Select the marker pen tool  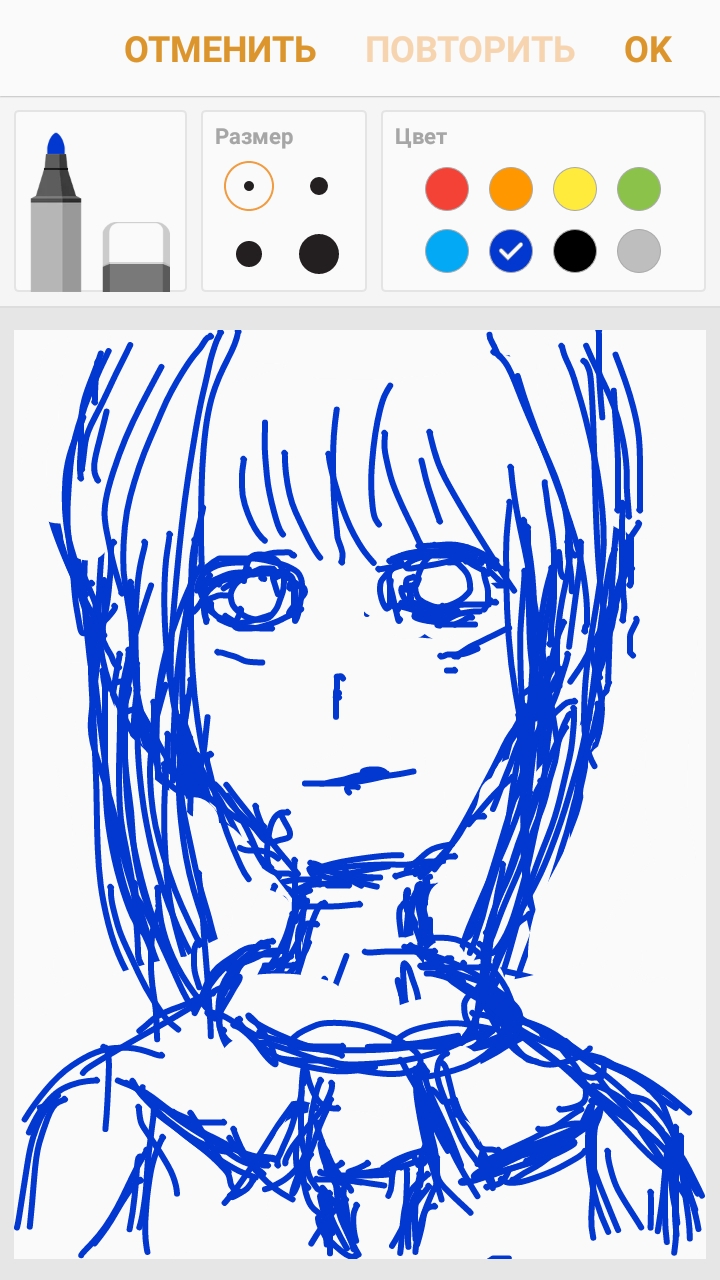tap(56, 212)
